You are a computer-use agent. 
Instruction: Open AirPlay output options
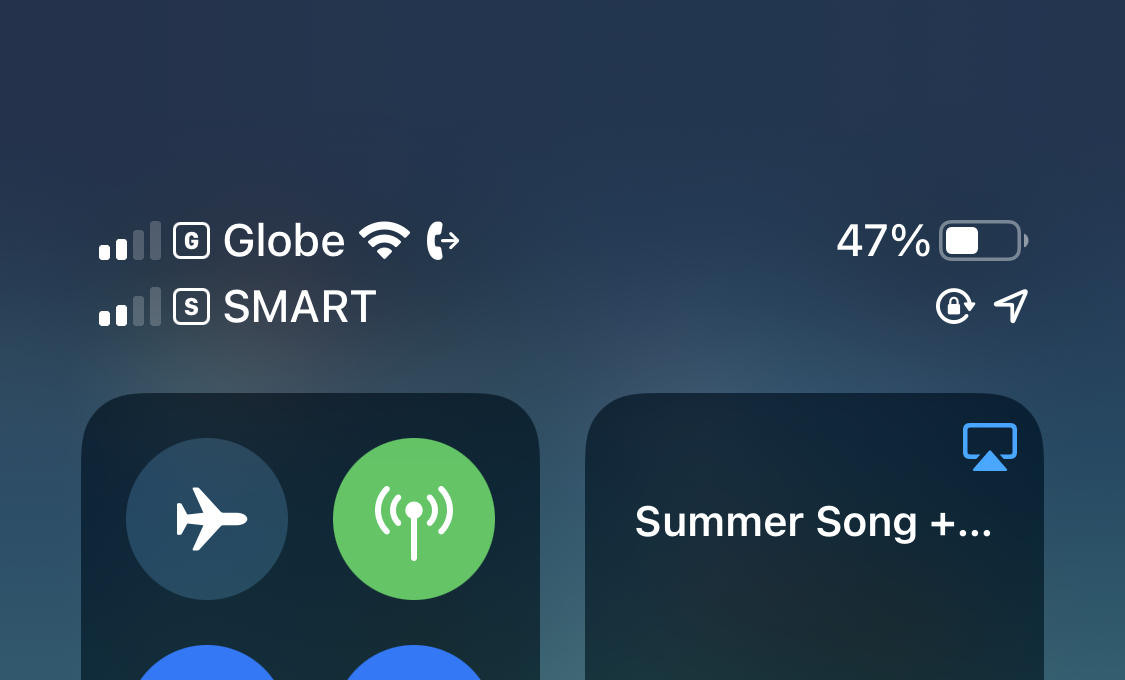pyautogui.click(x=989, y=447)
